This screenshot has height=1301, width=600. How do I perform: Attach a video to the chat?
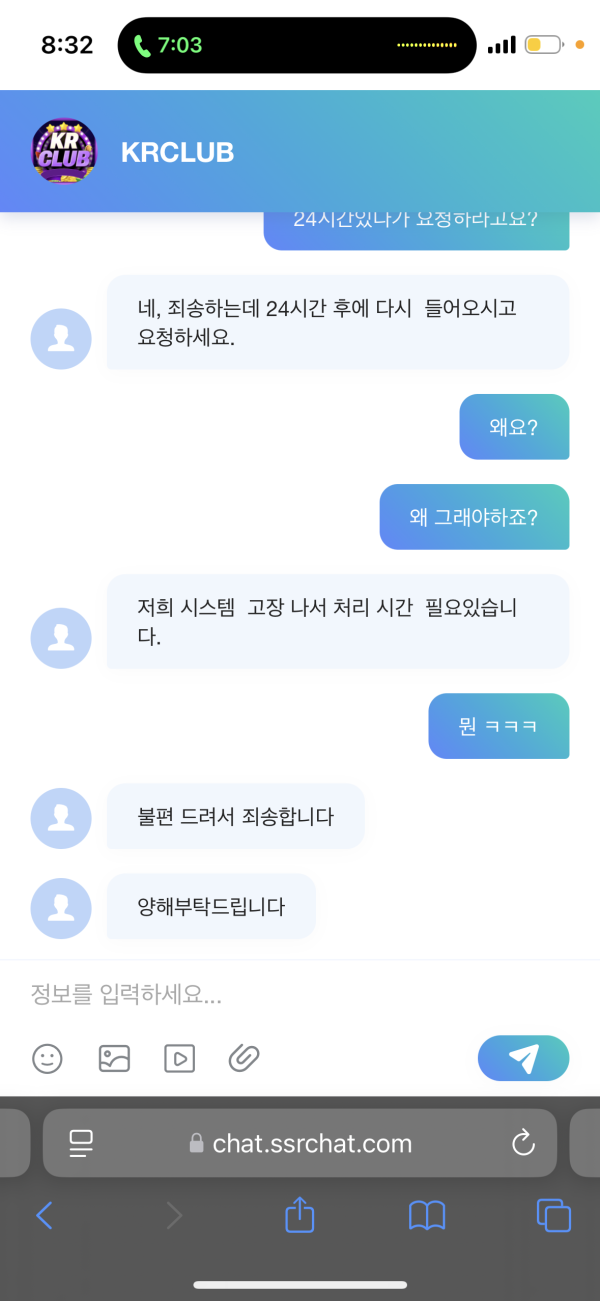pos(179,1058)
